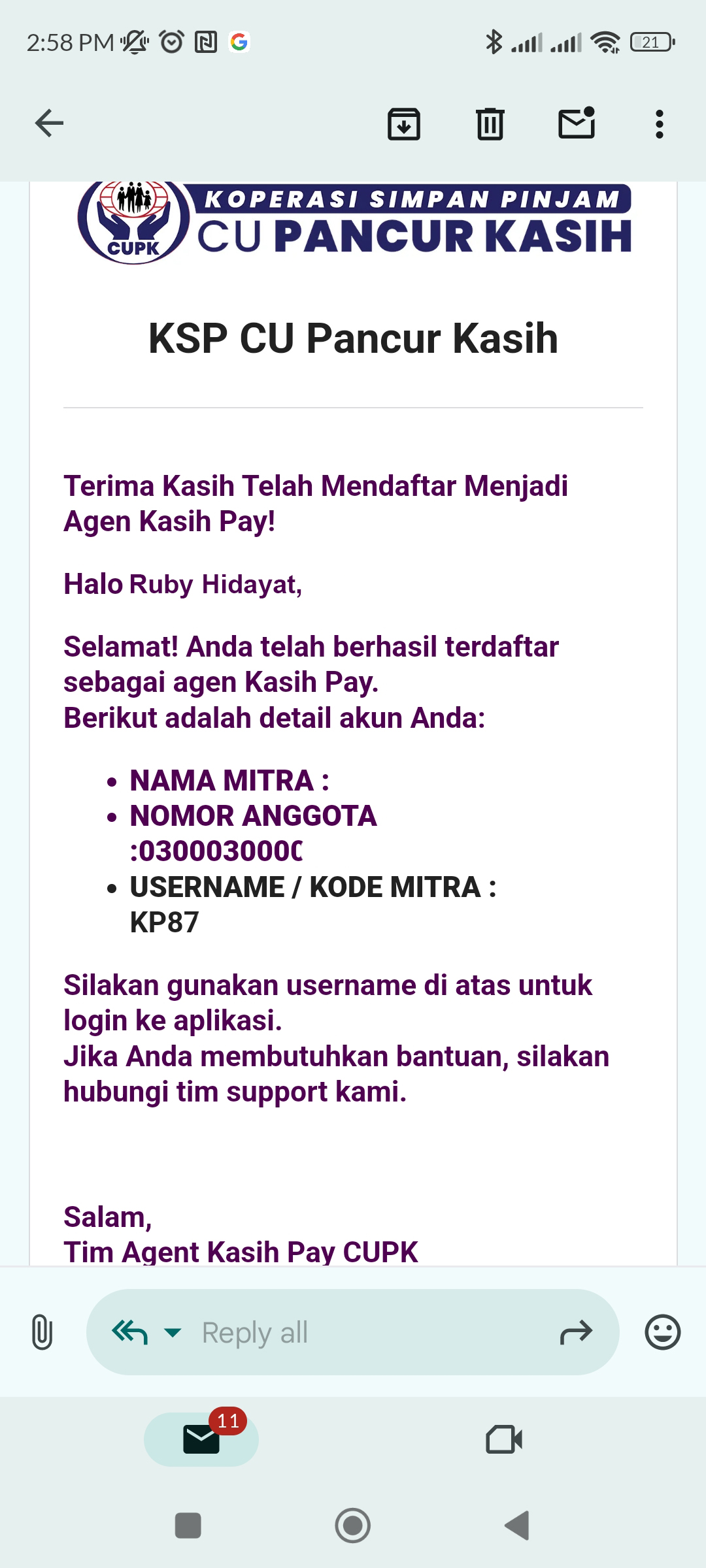This screenshot has height=1568, width=706.
Task: Go back to the inbox
Action: pyautogui.click(x=49, y=123)
